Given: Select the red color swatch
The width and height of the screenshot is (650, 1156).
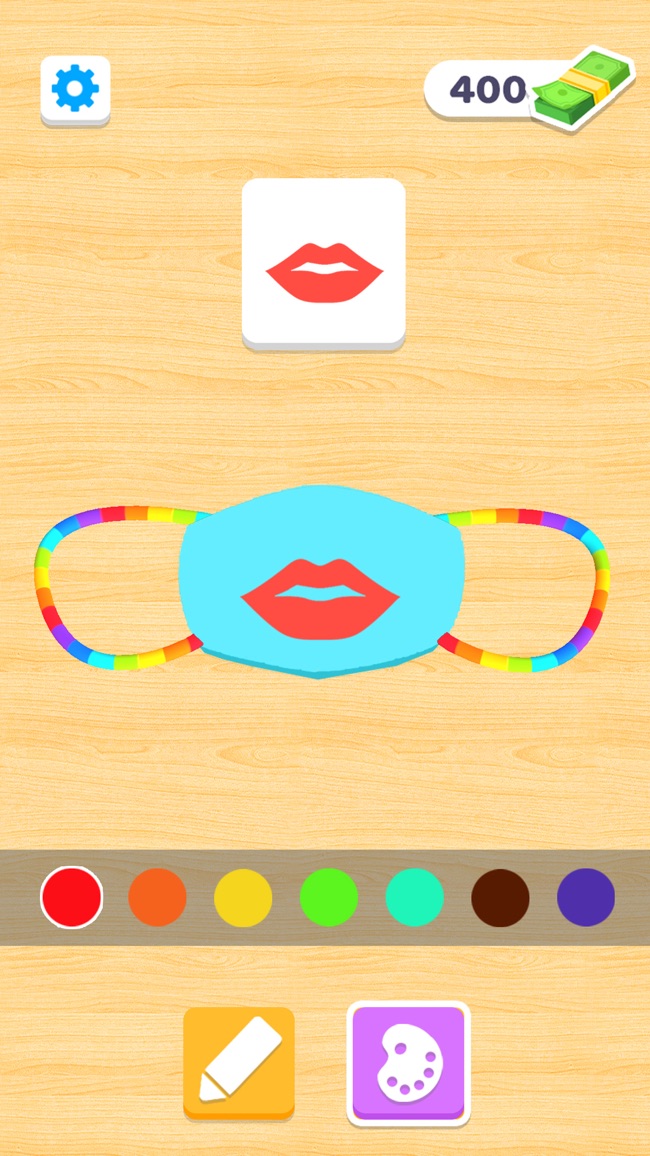Looking at the screenshot, I should pyautogui.click(x=71, y=897).
